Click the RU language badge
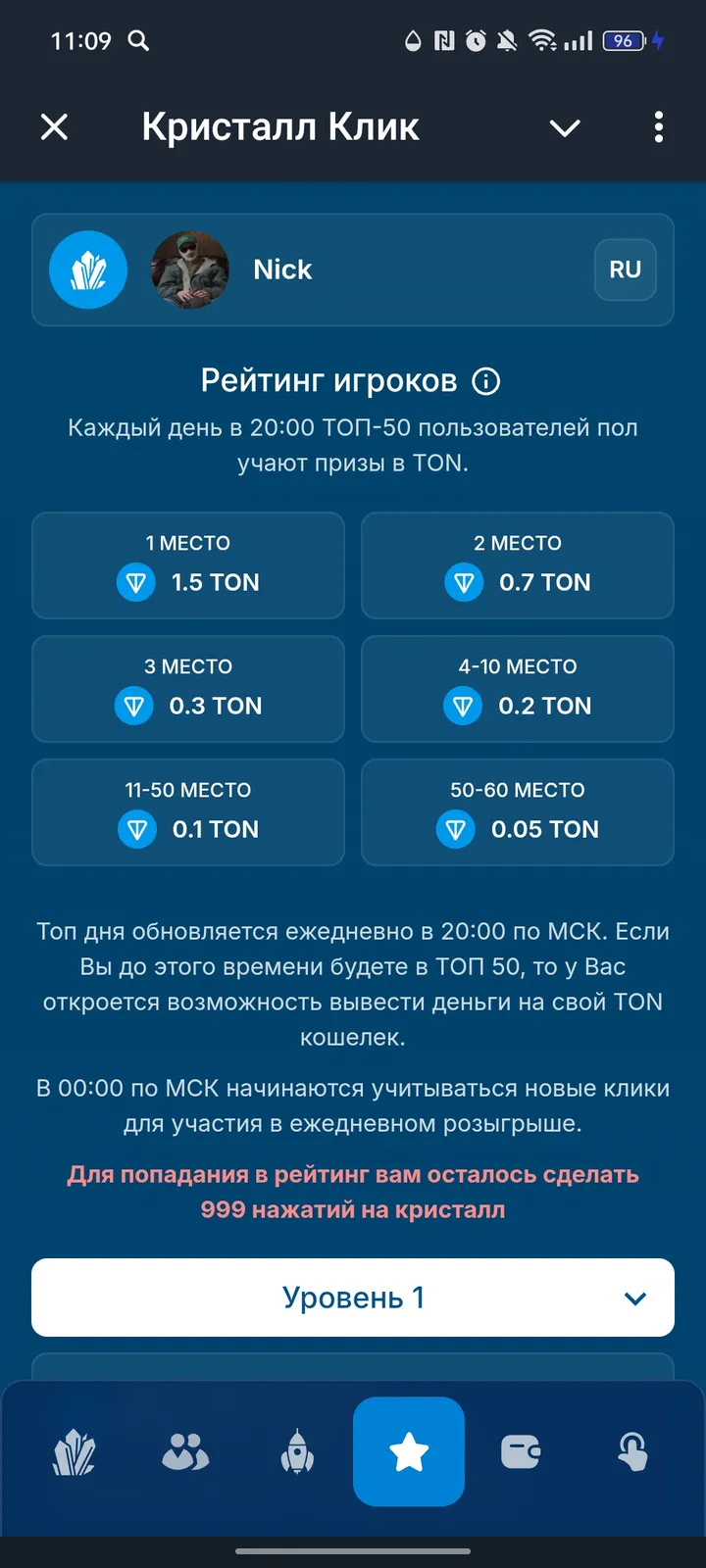Screen dimensions: 706x1568 tap(625, 270)
